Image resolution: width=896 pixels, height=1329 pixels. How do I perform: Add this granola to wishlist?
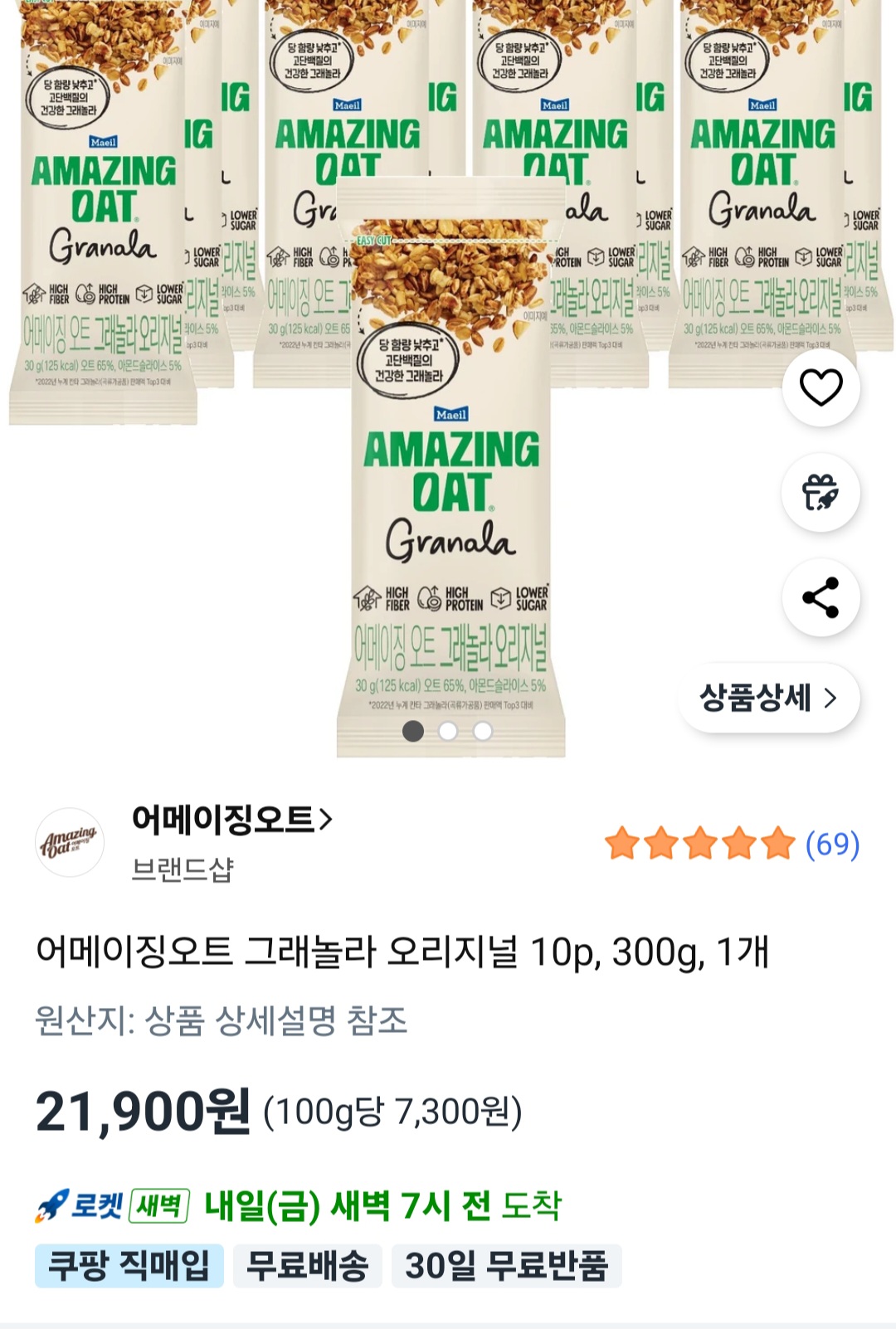[x=821, y=387]
